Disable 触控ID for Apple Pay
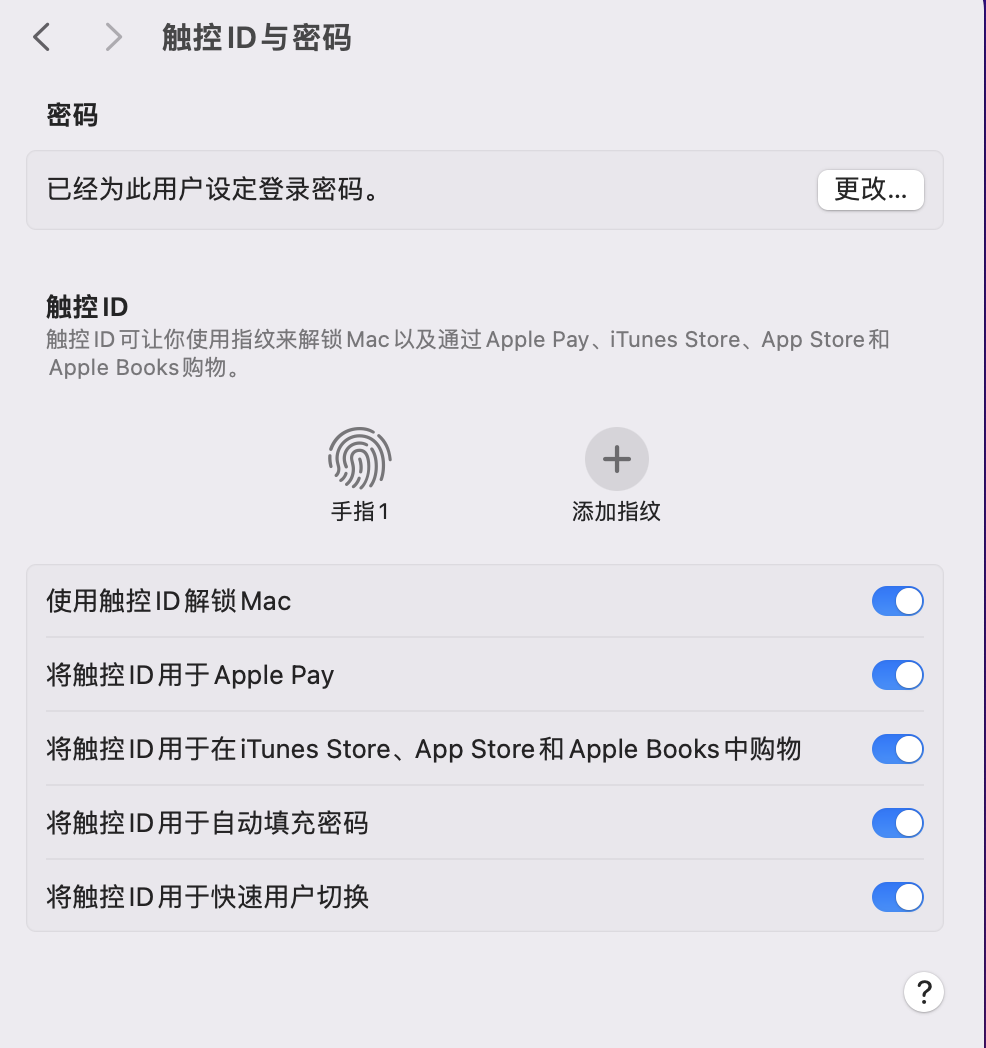 point(897,675)
